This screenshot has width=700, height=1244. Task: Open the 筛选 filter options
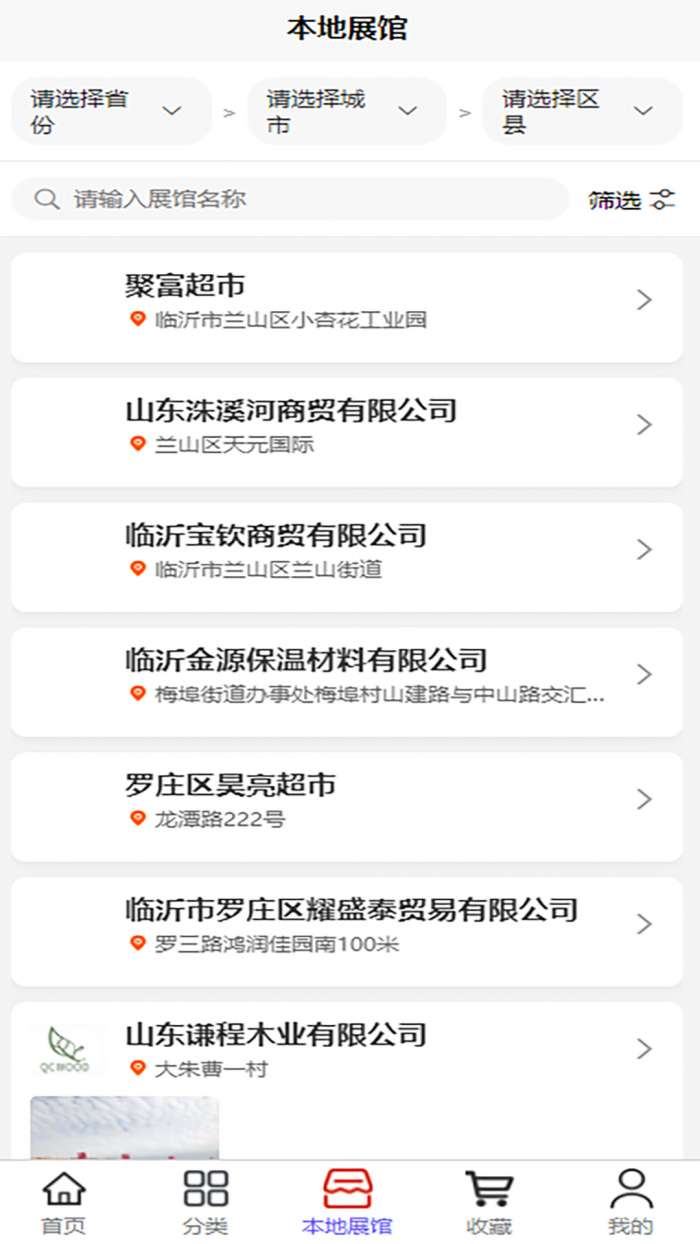pyautogui.click(x=632, y=200)
